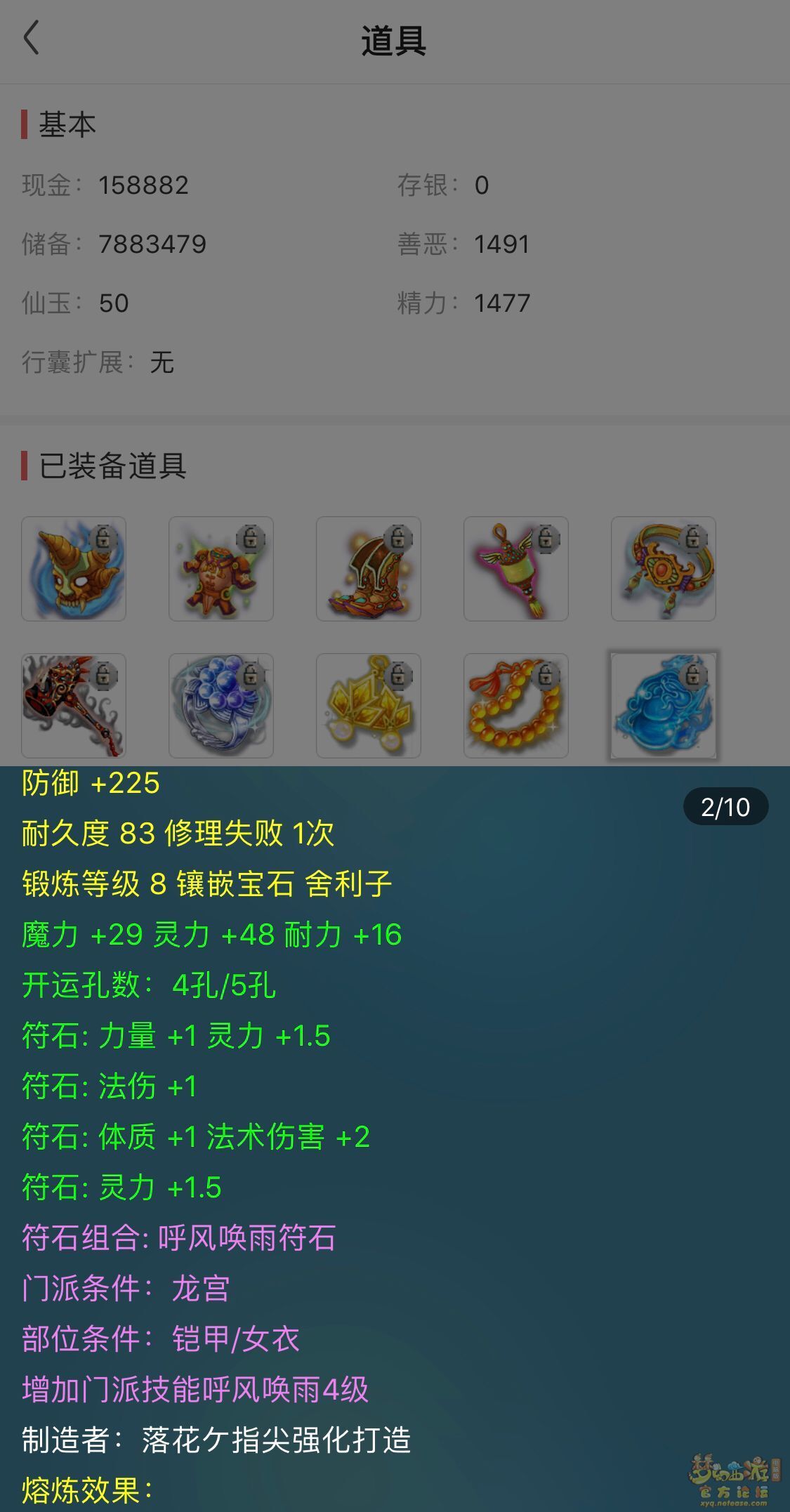
Task: View the brown boots equipment item
Action: pyautogui.click(x=369, y=569)
